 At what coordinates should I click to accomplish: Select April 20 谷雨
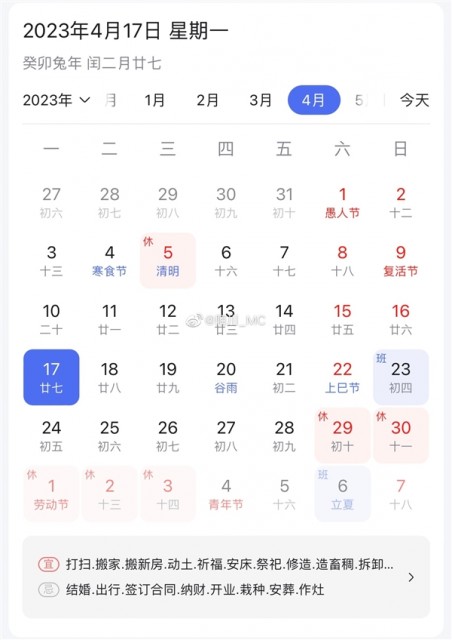click(x=226, y=377)
